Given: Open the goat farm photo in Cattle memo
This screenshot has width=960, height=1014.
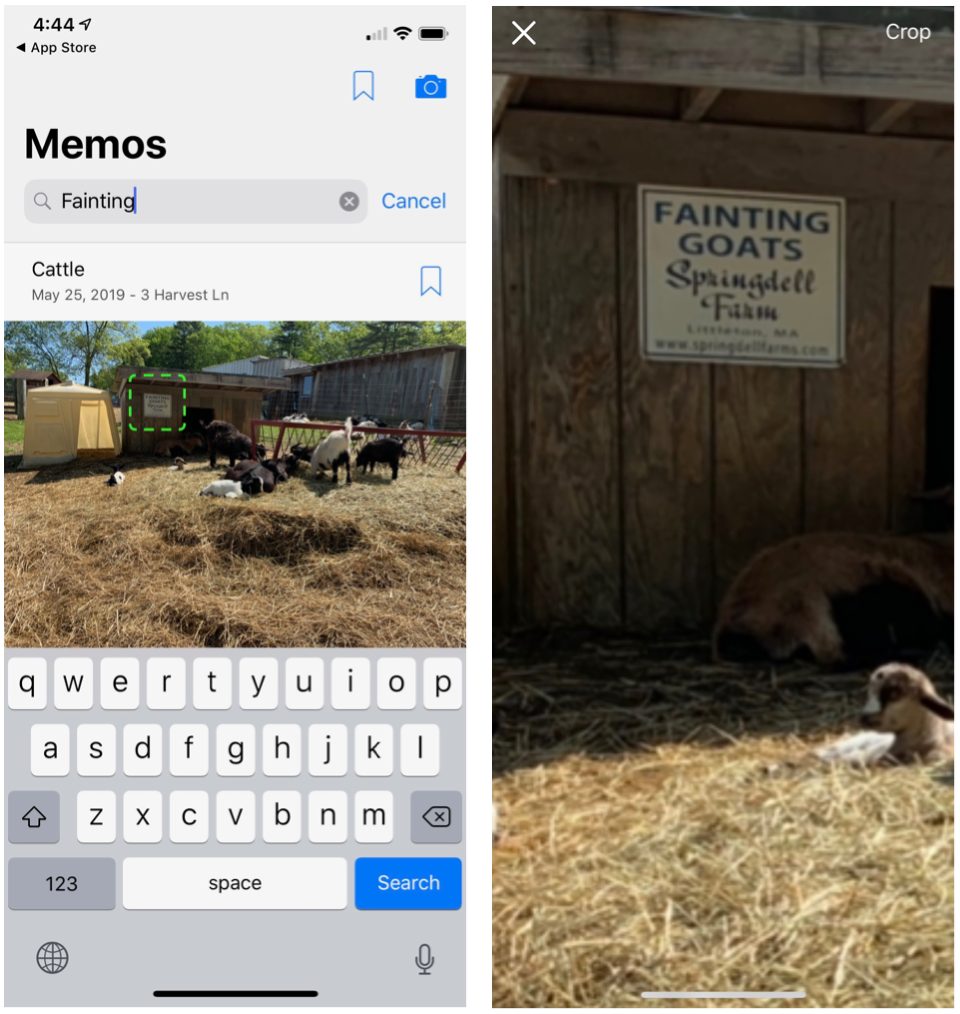Looking at the screenshot, I should click(235, 483).
